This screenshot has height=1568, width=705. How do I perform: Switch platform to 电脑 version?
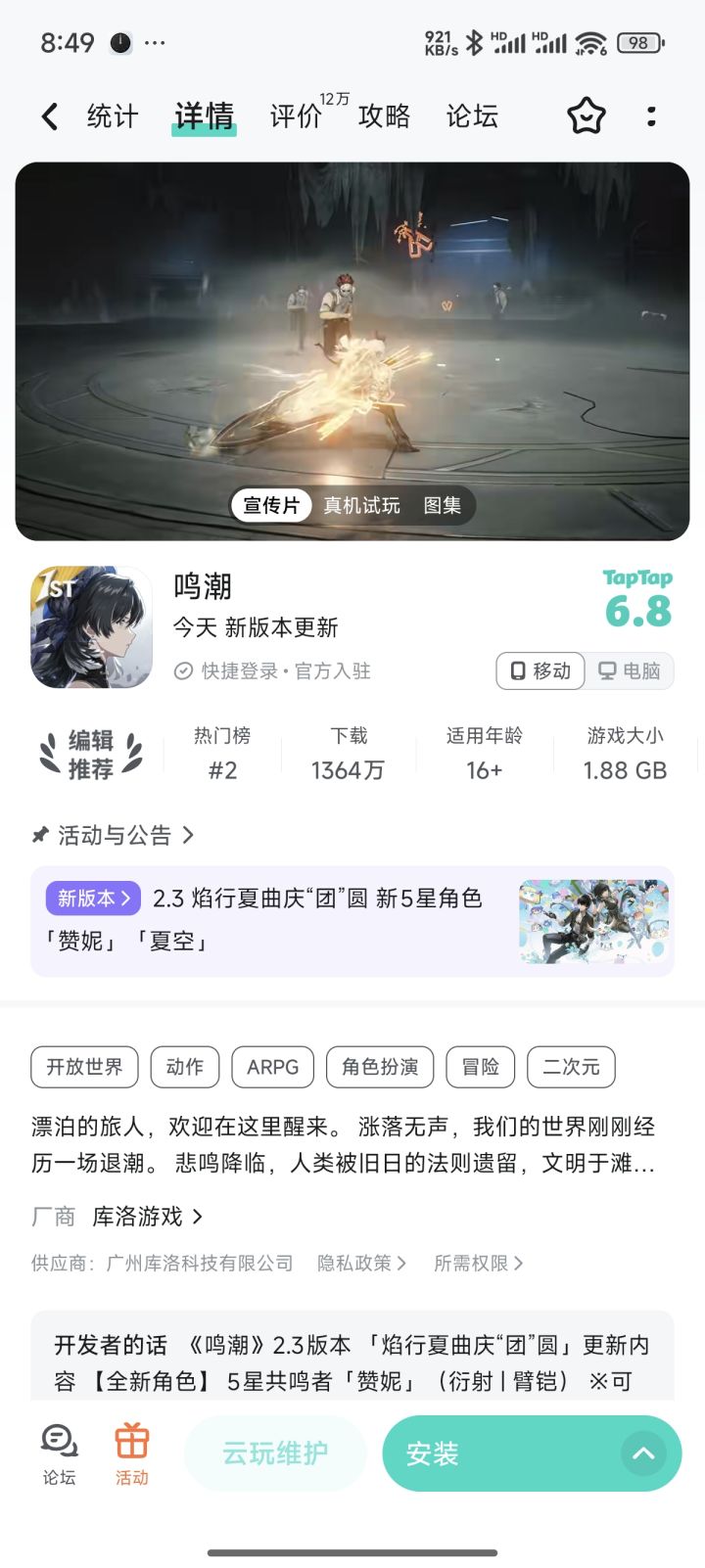pos(628,671)
